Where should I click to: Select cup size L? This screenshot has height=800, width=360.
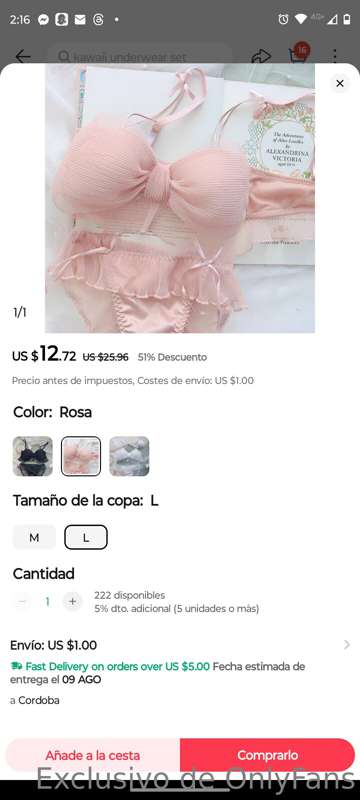[86, 537]
